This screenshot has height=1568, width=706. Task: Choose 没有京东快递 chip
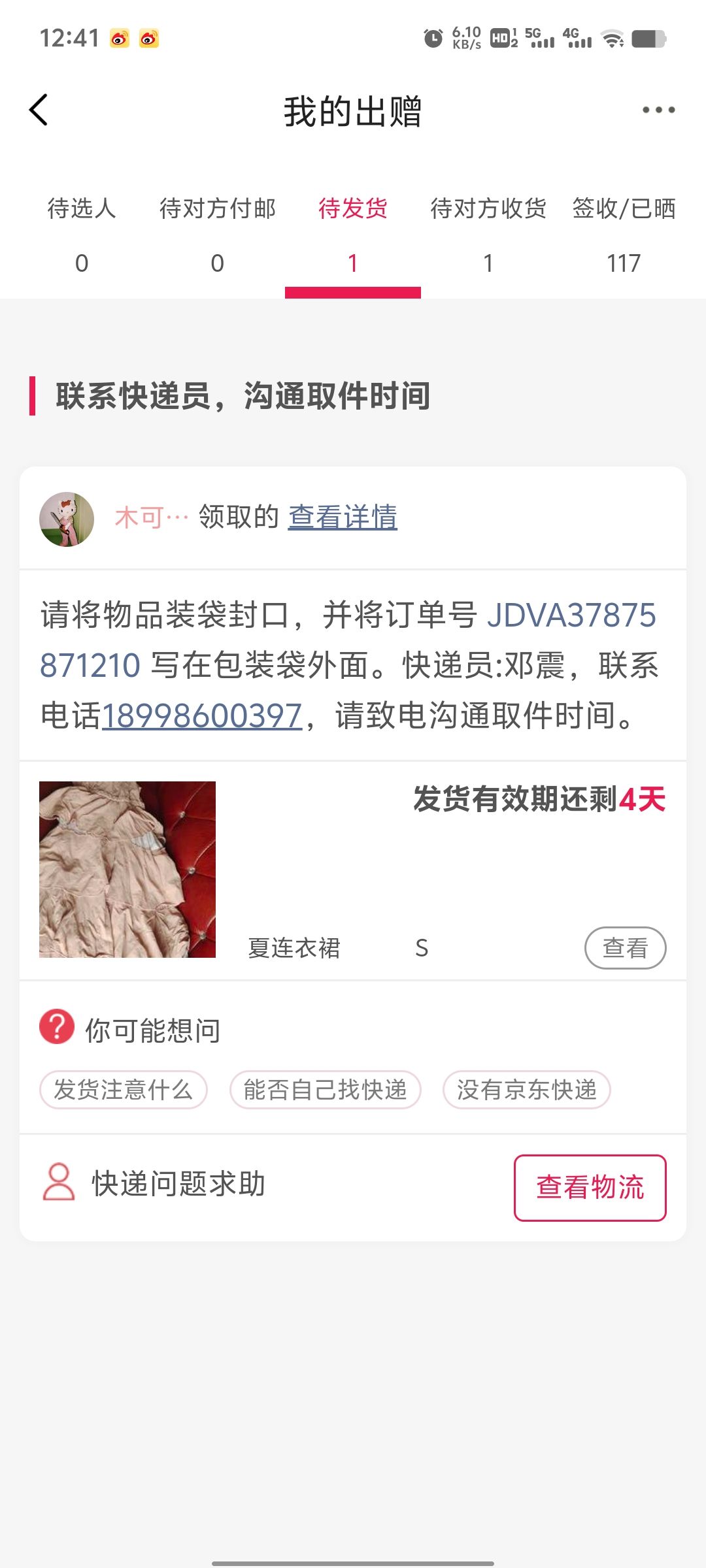[x=526, y=1090]
